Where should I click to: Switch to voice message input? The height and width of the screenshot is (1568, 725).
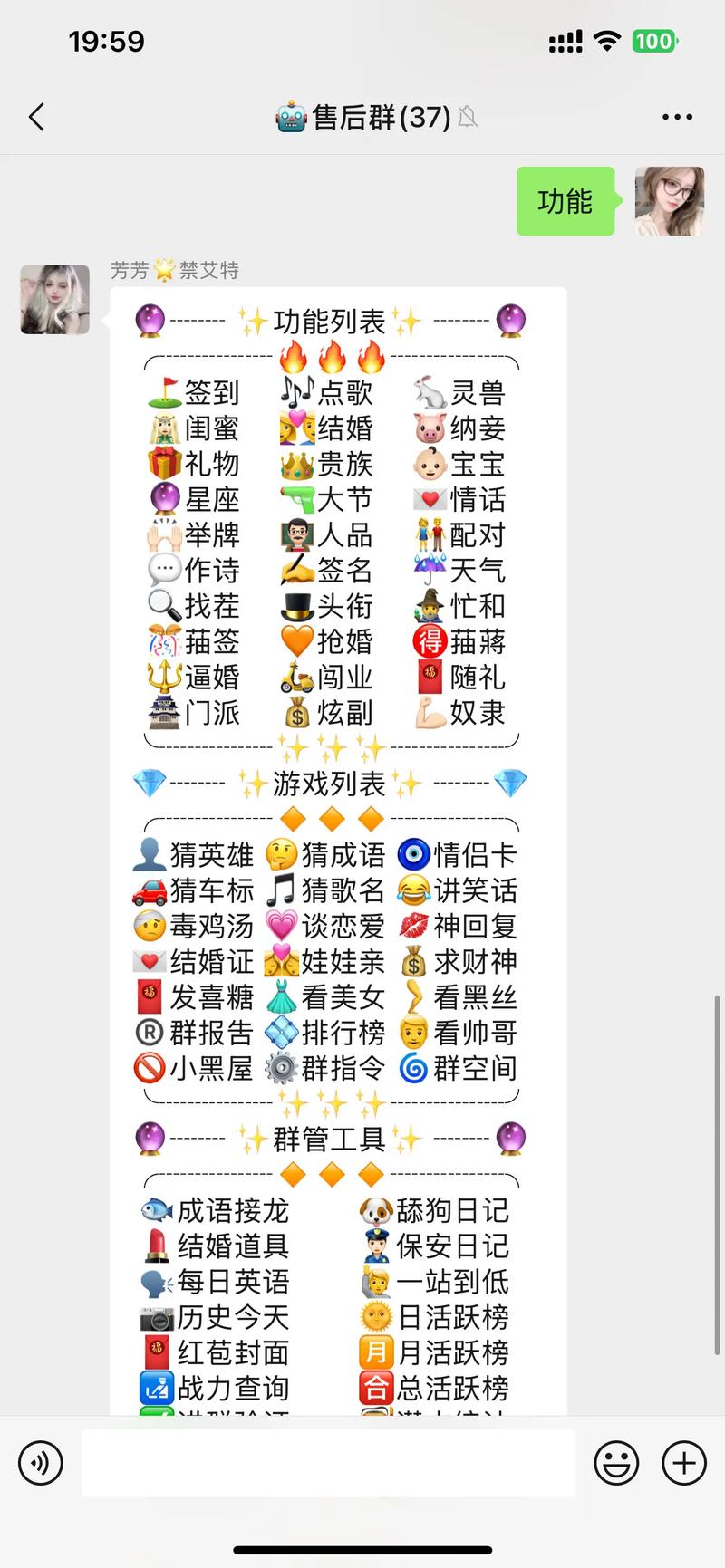coord(41,1462)
